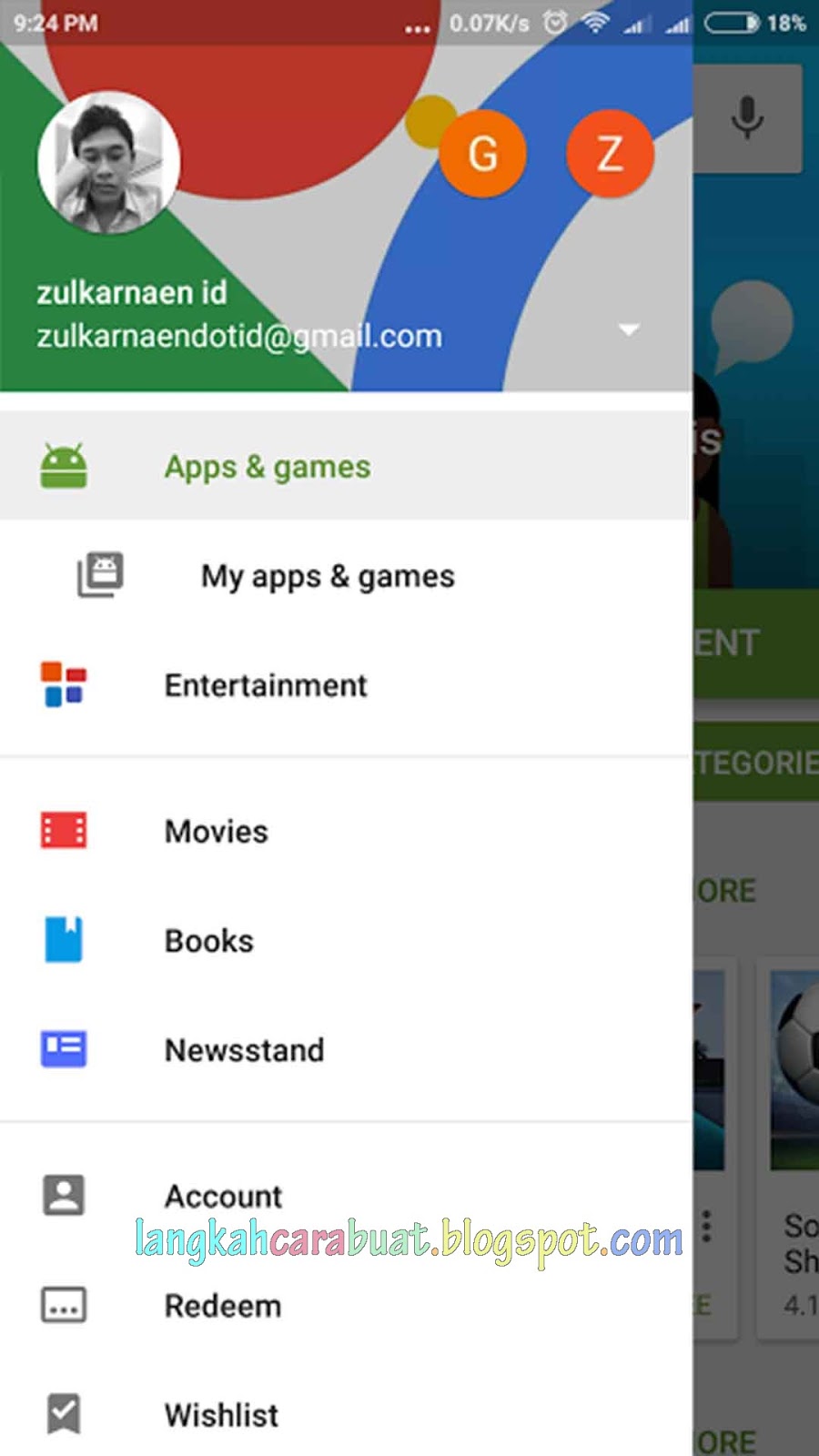Screen dimensions: 819x1456
Task: Switch to the G account avatar
Action: pyautogui.click(x=482, y=153)
